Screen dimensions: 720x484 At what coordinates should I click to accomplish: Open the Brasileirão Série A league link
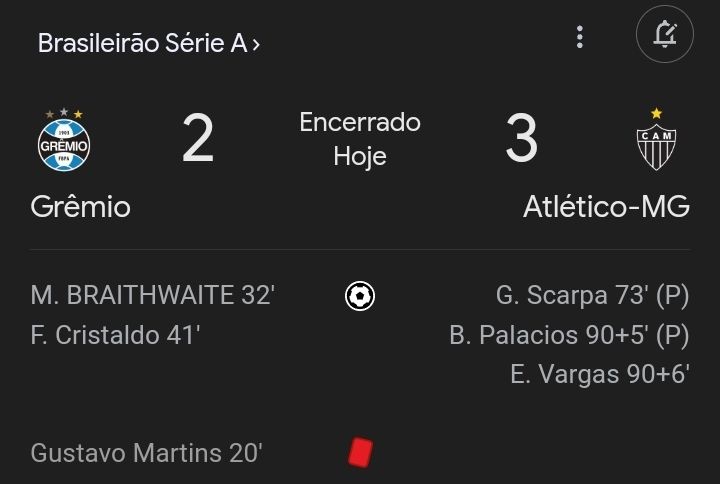pos(148,43)
